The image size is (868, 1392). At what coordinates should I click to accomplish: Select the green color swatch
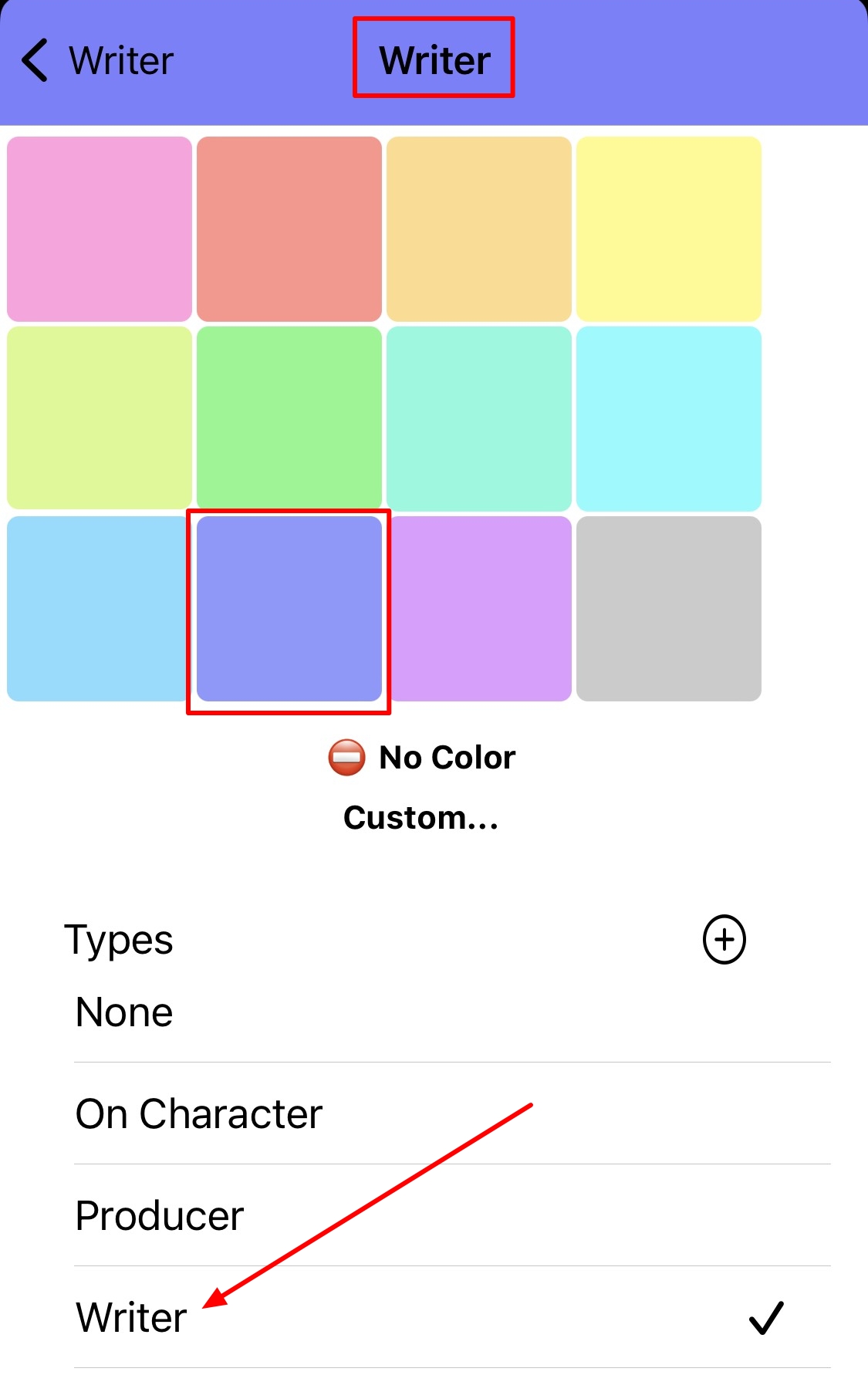click(x=289, y=419)
